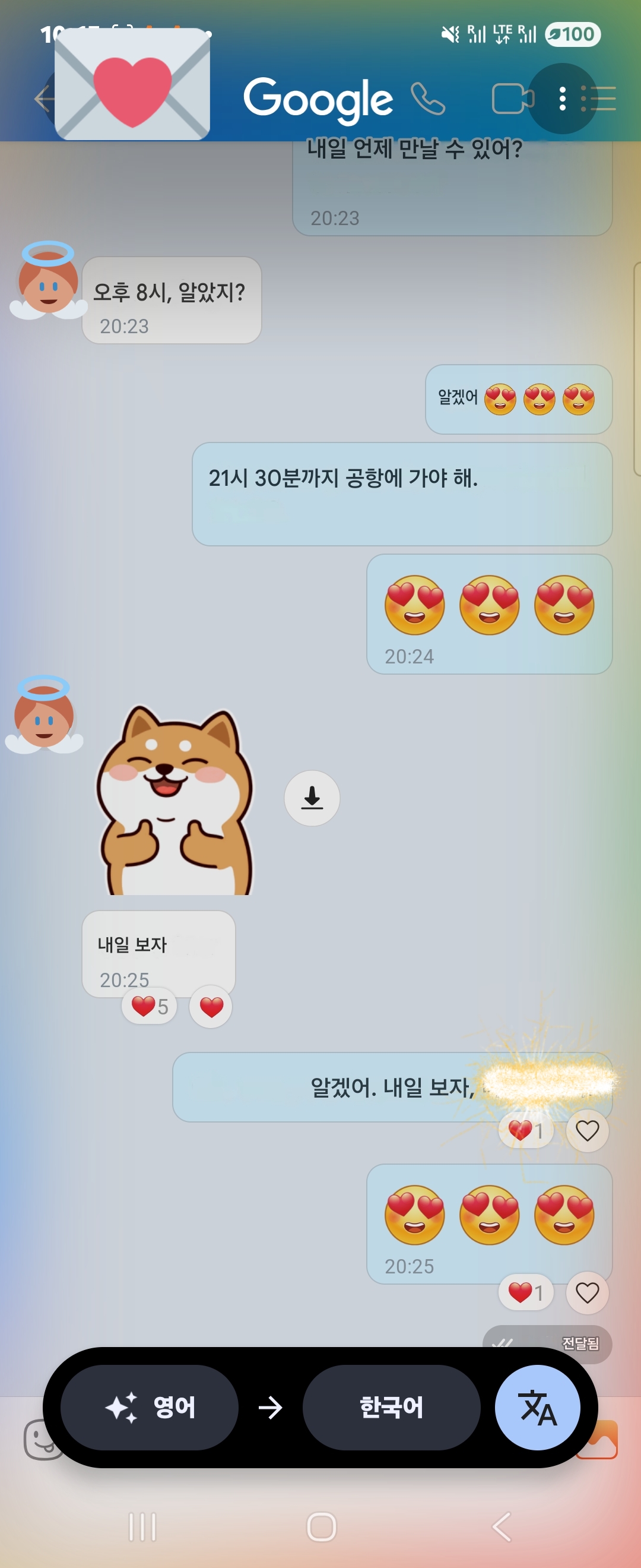Viewport: 641px width, 1568px height.
Task: Choose source language 영어
Action: point(150,1407)
